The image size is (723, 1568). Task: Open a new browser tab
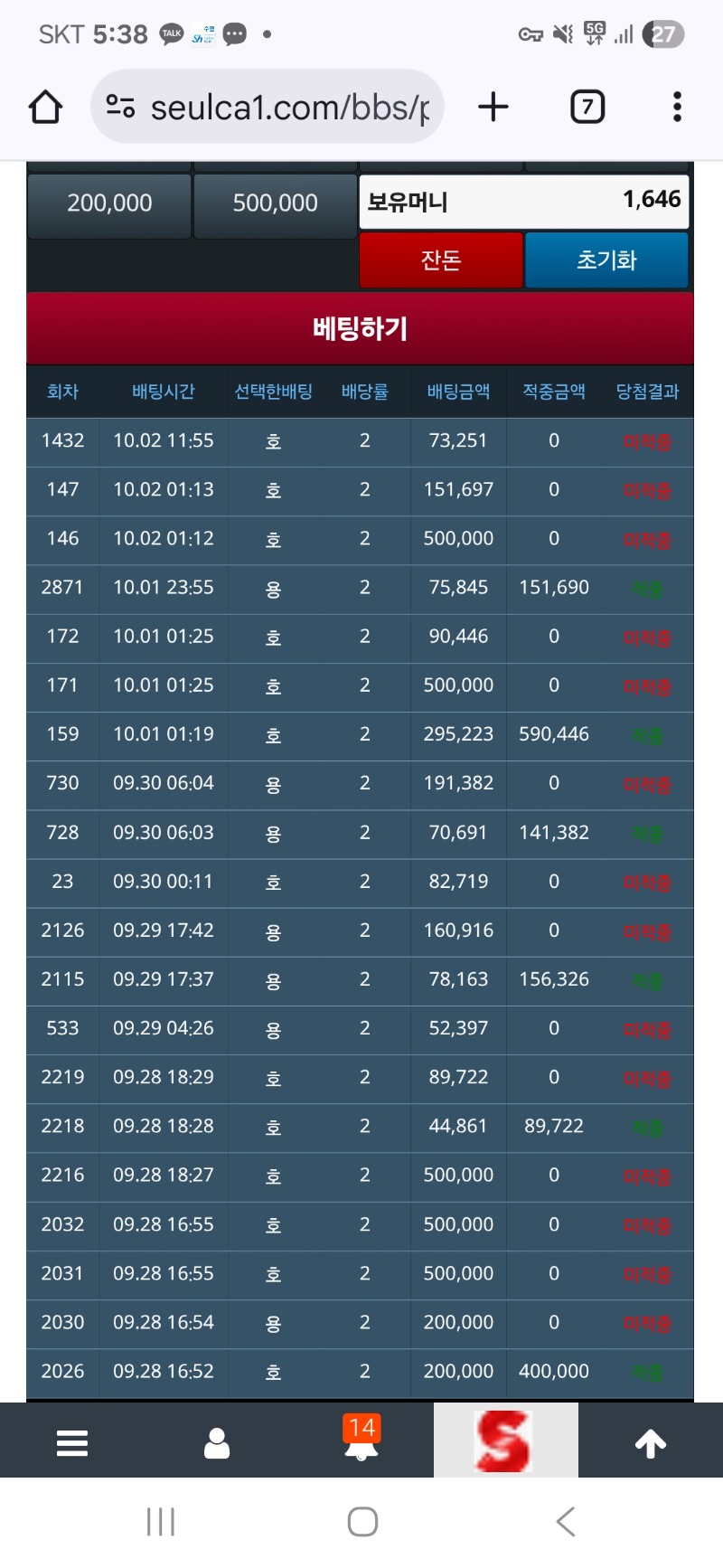[493, 108]
